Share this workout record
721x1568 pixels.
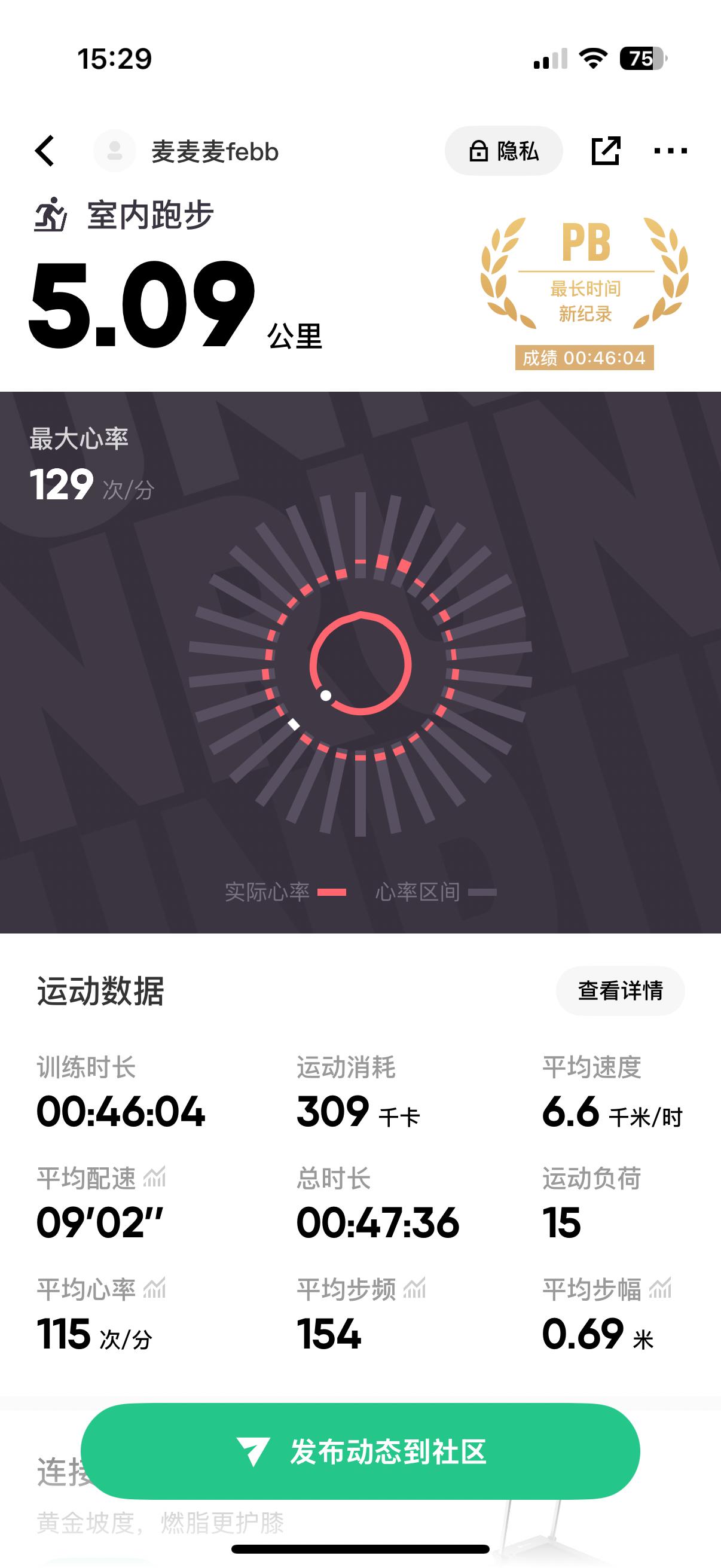(x=606, y=150)
